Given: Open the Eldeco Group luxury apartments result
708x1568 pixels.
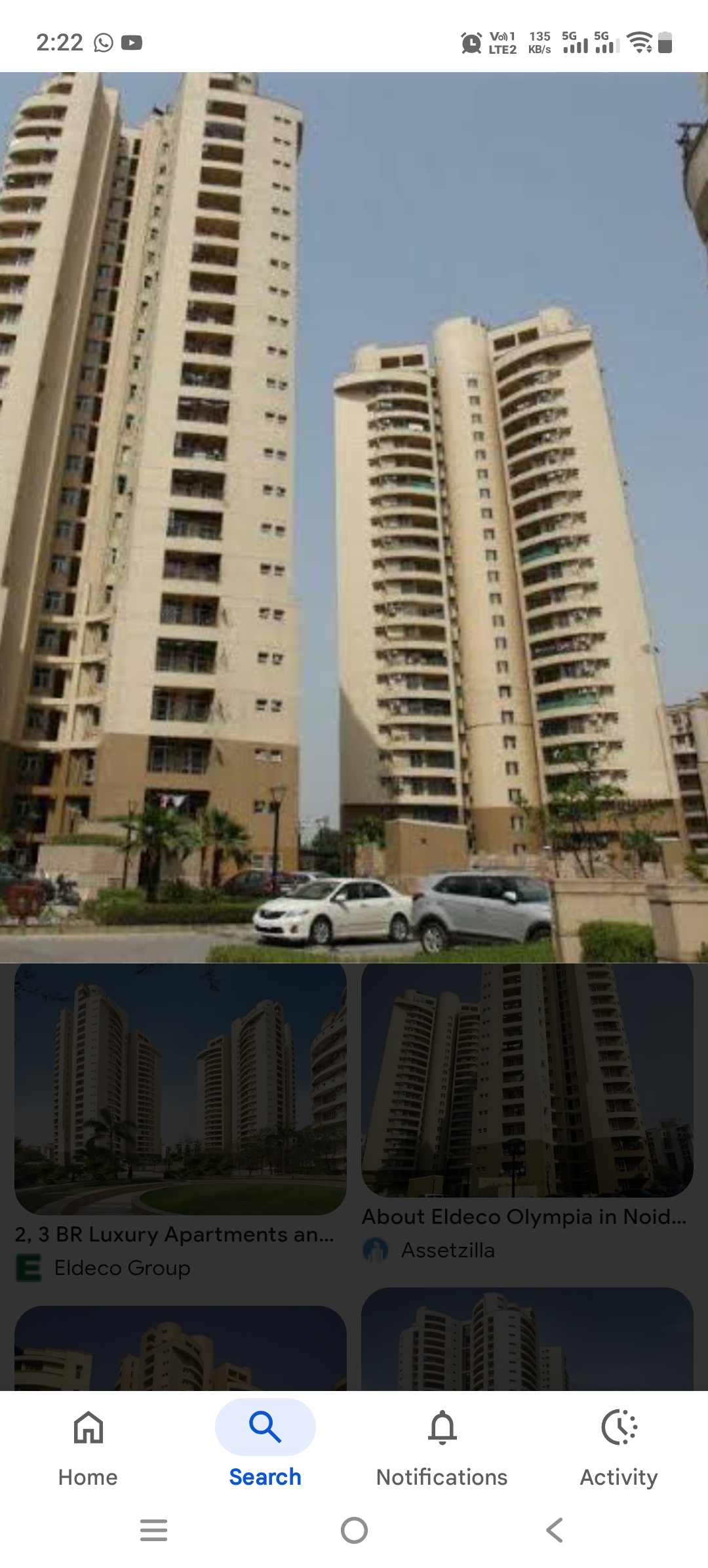Looking at the screenshot, I should pyautogui.click(x=180, y=1088).
